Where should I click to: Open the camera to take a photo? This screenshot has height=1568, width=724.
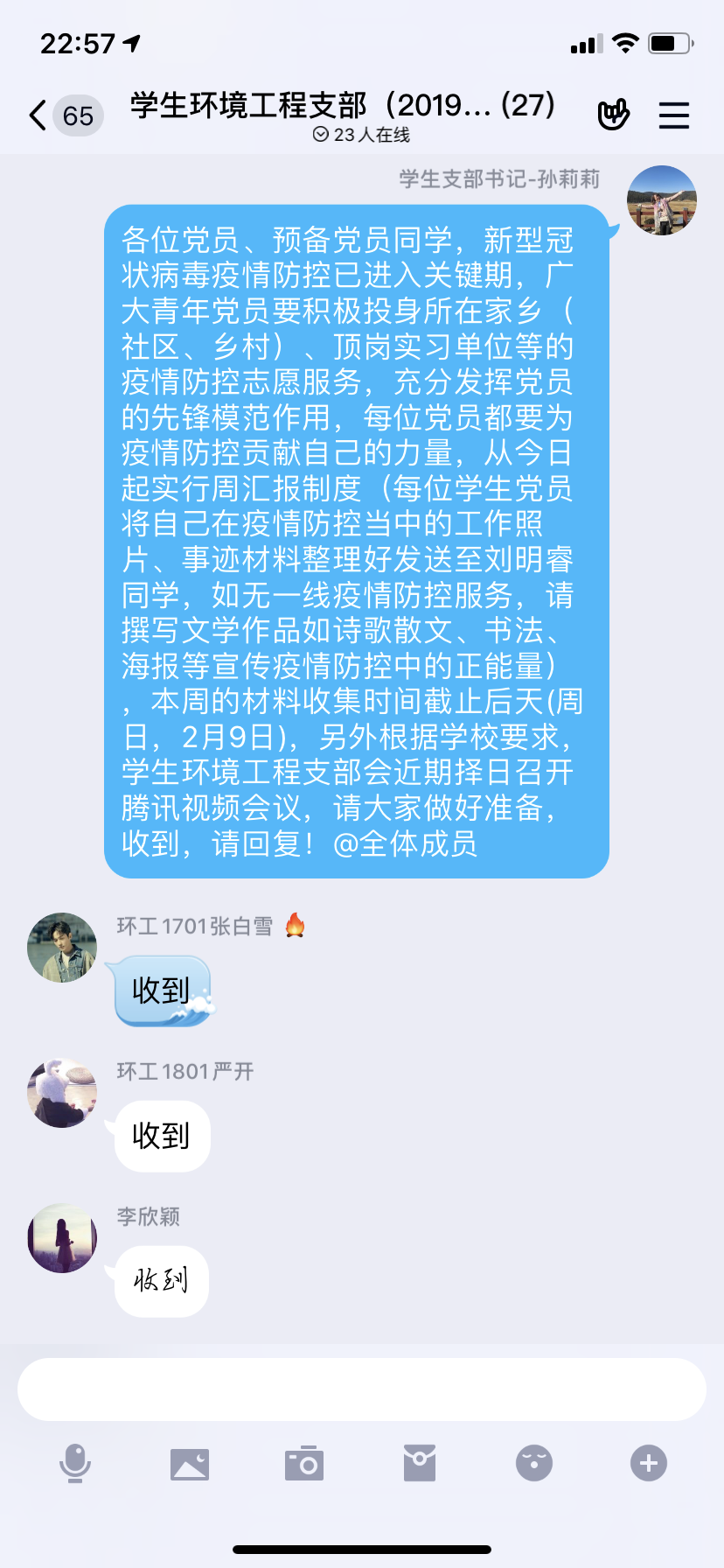pyautogui.click(x=304, y=1463)
